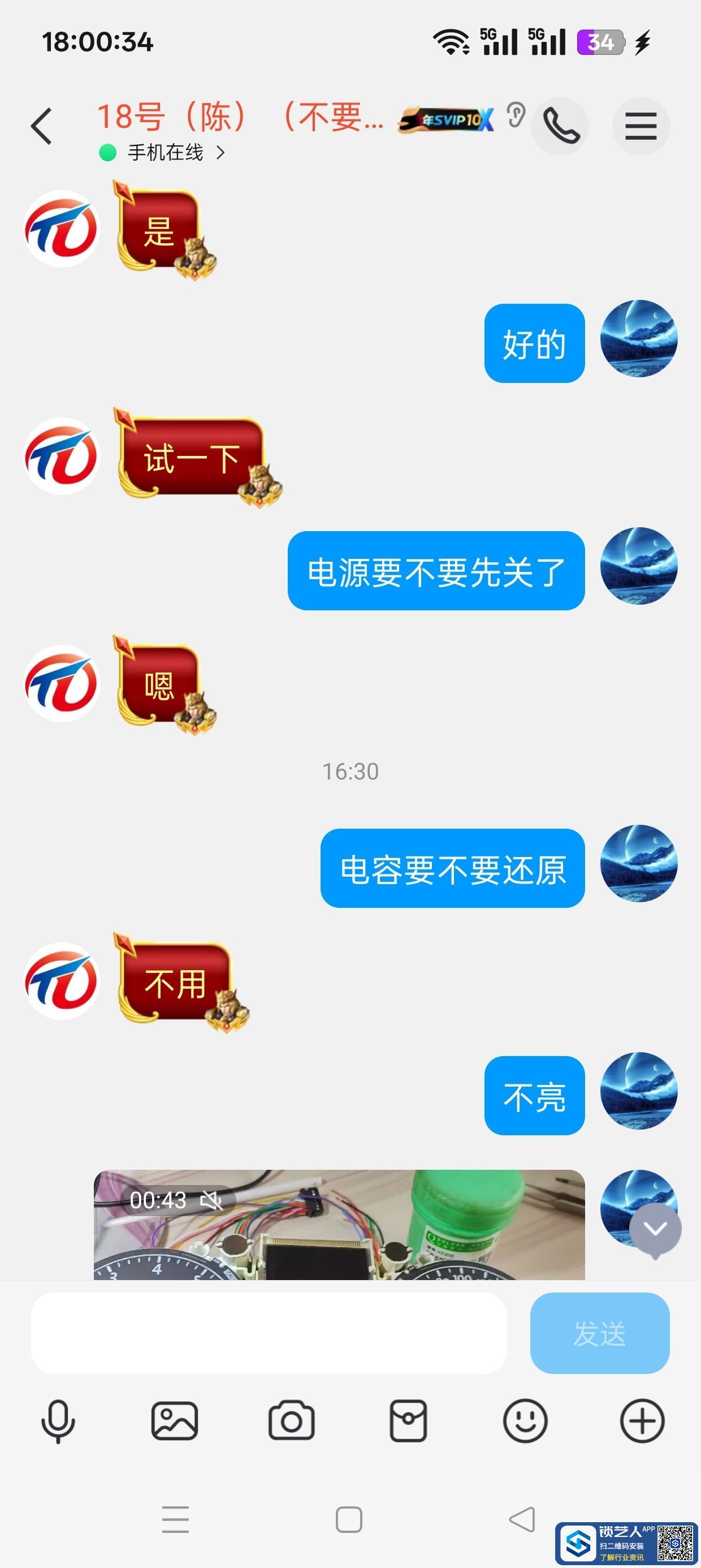
Task: Open the emoji panel
Action: point(525,1421)
